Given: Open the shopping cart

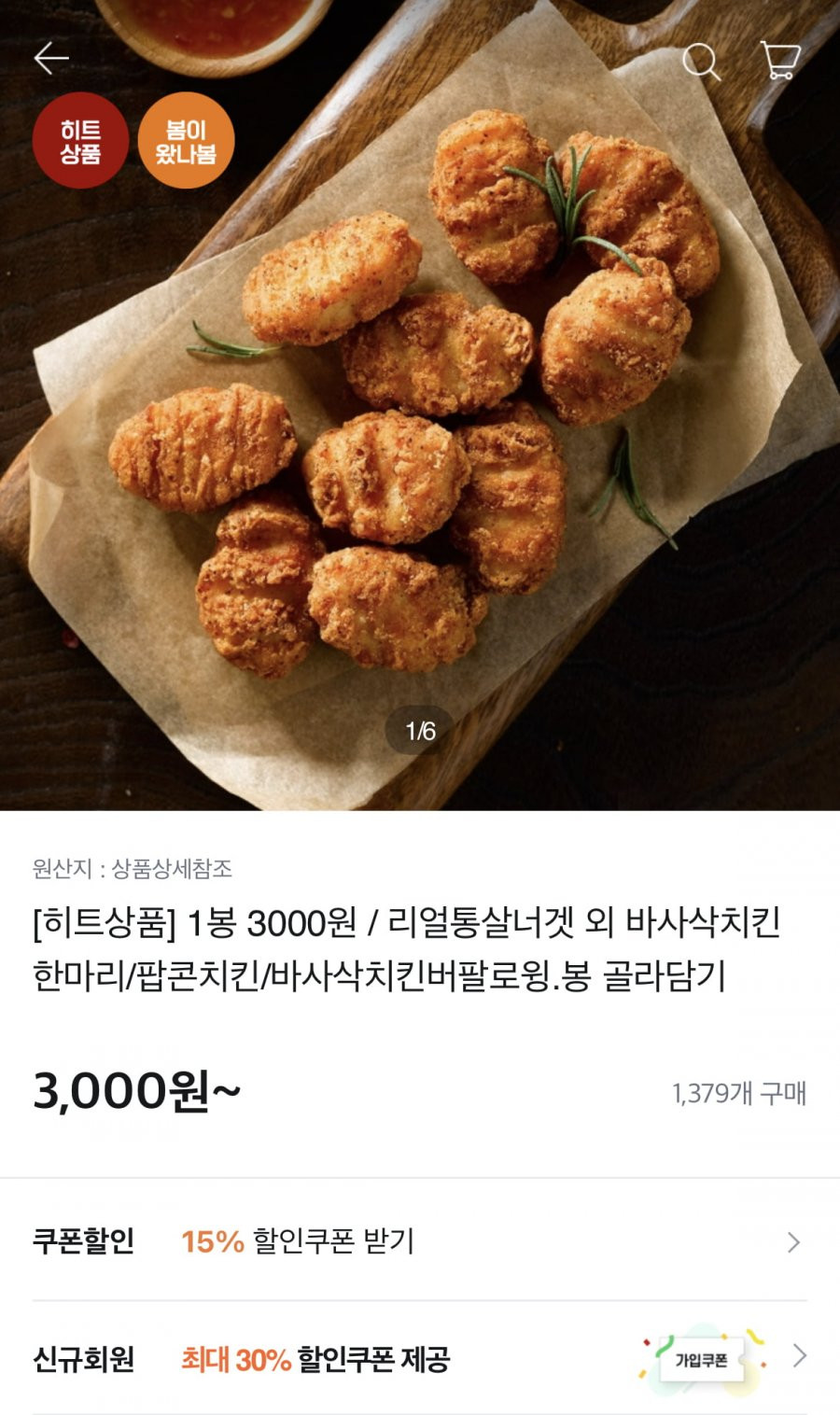Looking at the screenshot, I should 780,61.
